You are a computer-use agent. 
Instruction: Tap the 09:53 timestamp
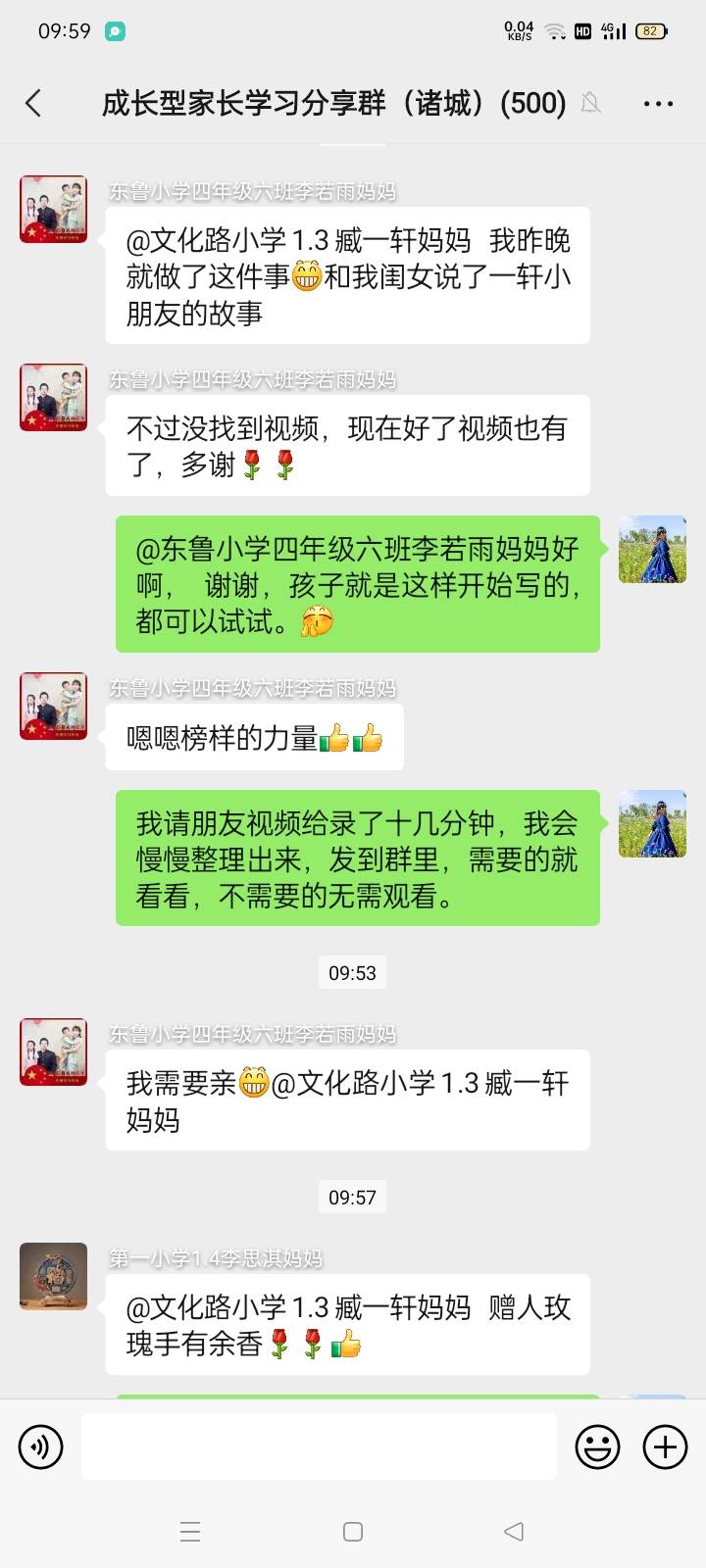point(352,972)
